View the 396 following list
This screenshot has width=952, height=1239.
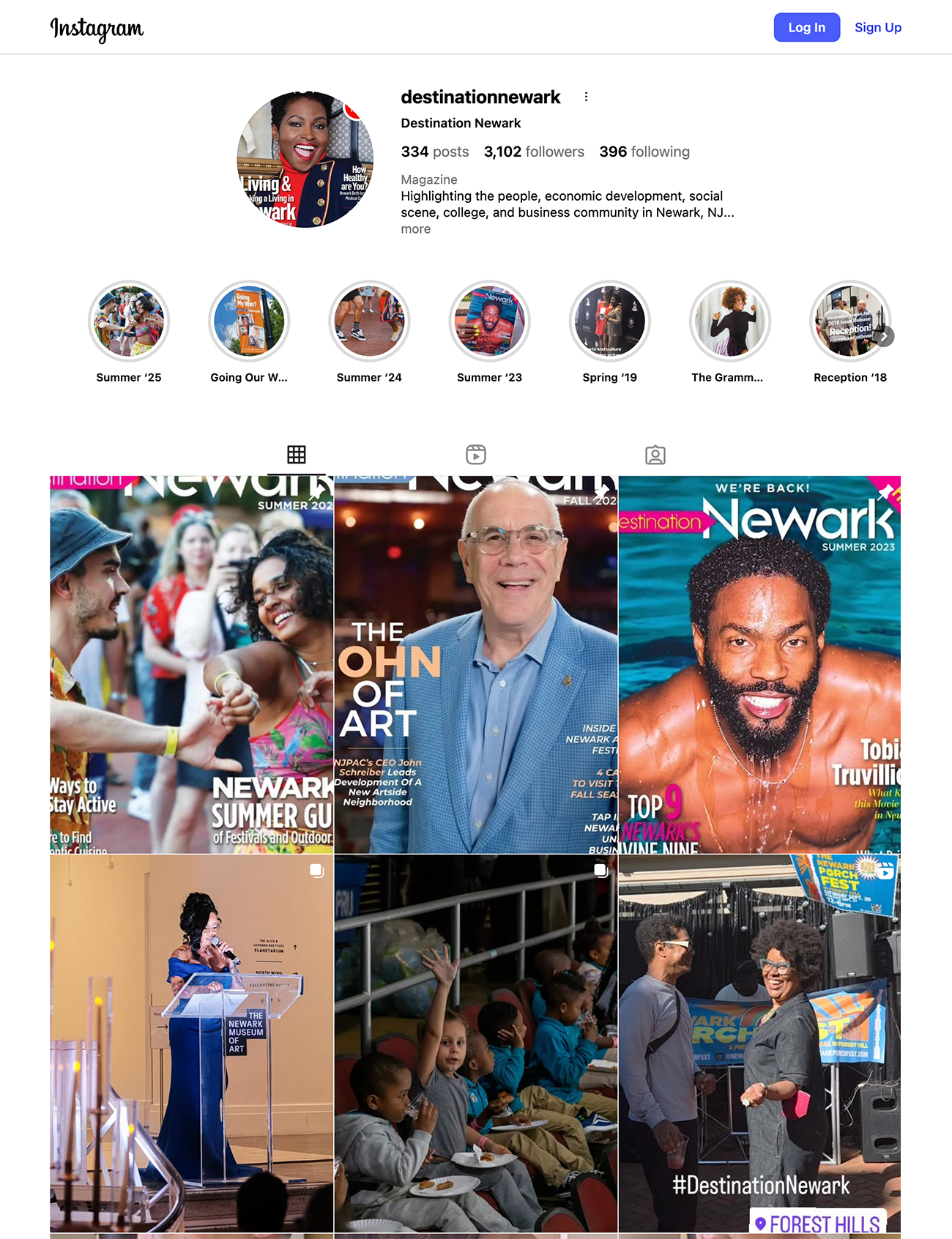644,152
